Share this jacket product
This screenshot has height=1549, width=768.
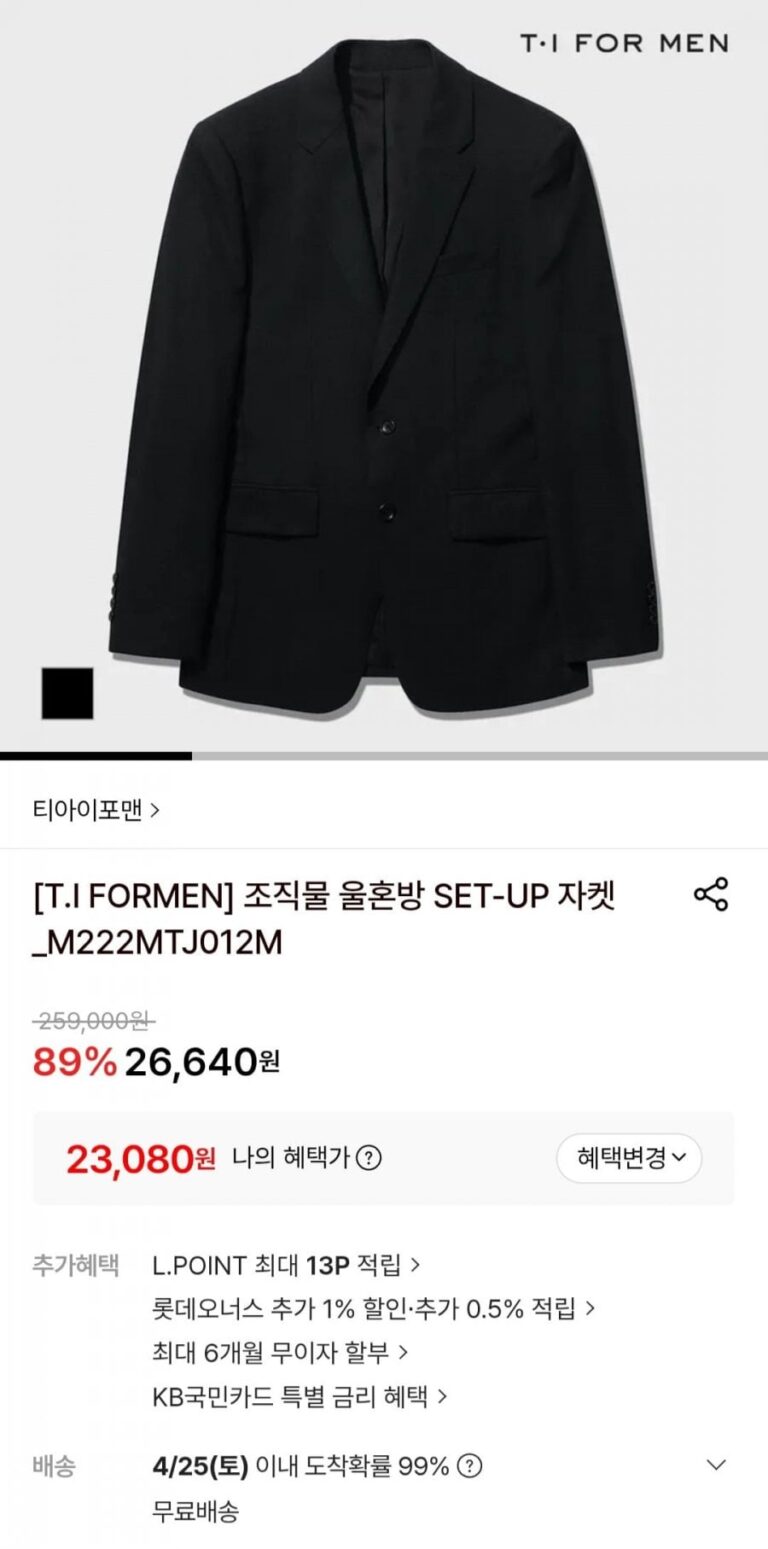[711, 894]
